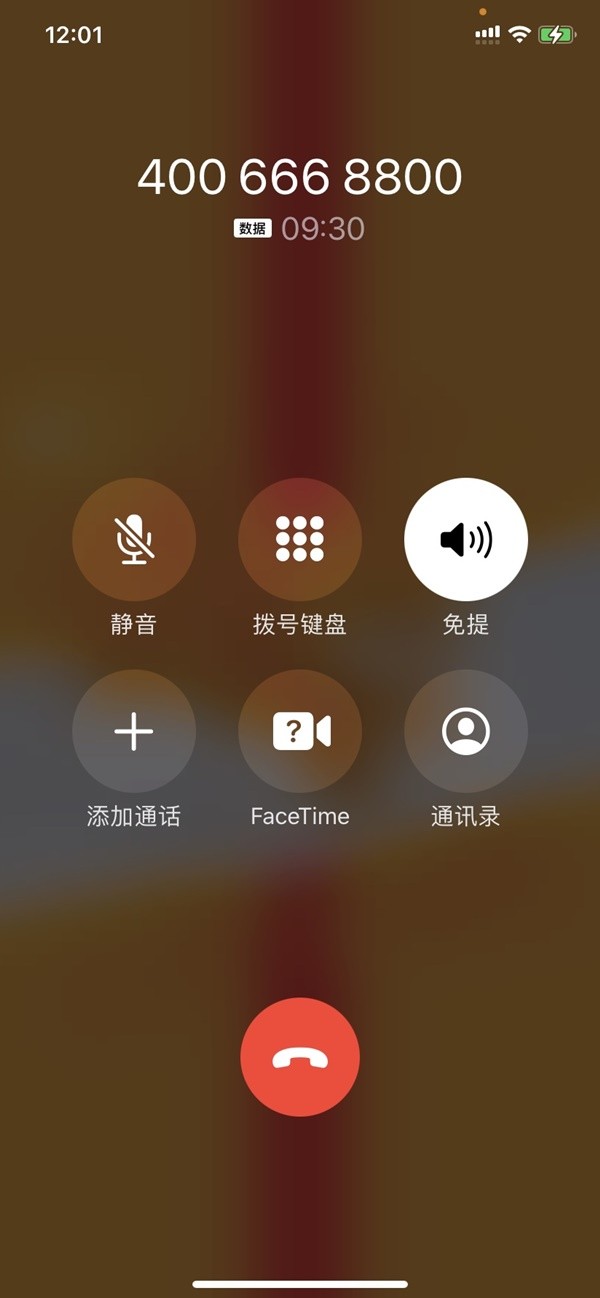Tap 添加通话 to add a call

pos(134,732)
